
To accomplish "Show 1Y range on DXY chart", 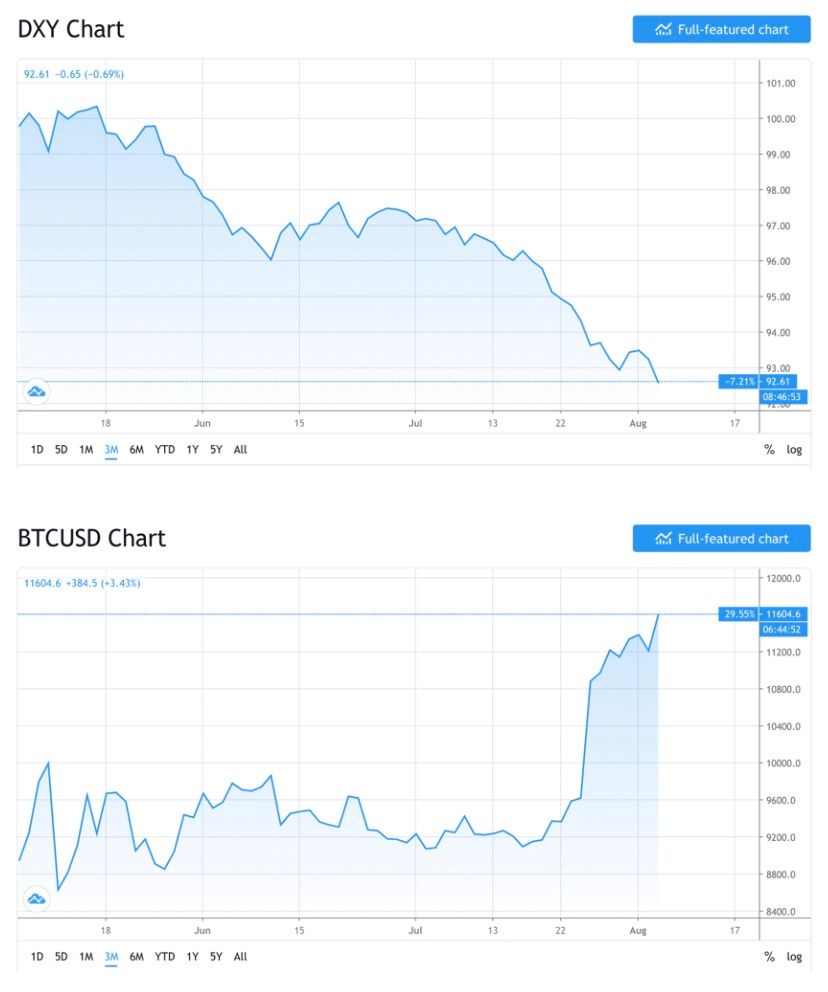I will [192, 450].
